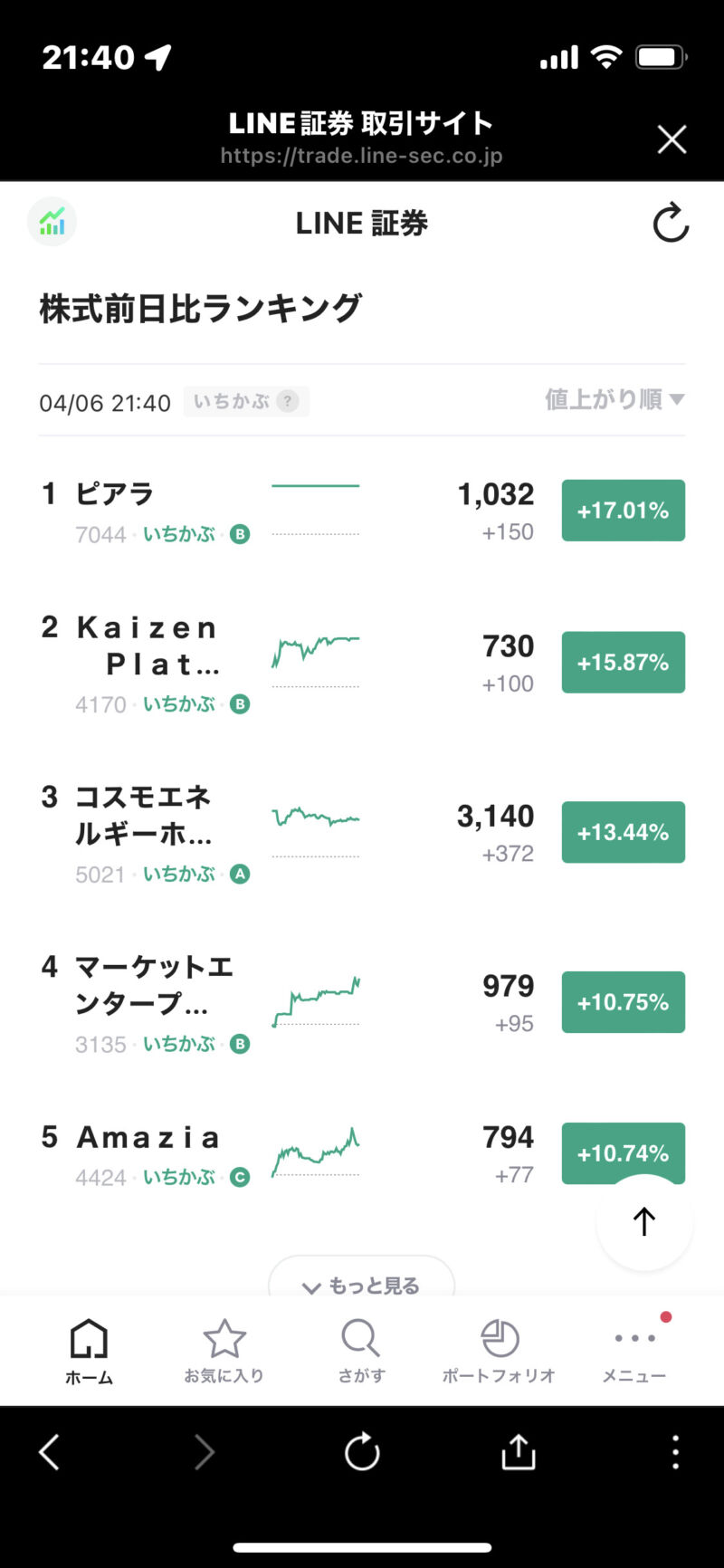Tap the green chart icon in the header
724x1568 pixels.
52,222
